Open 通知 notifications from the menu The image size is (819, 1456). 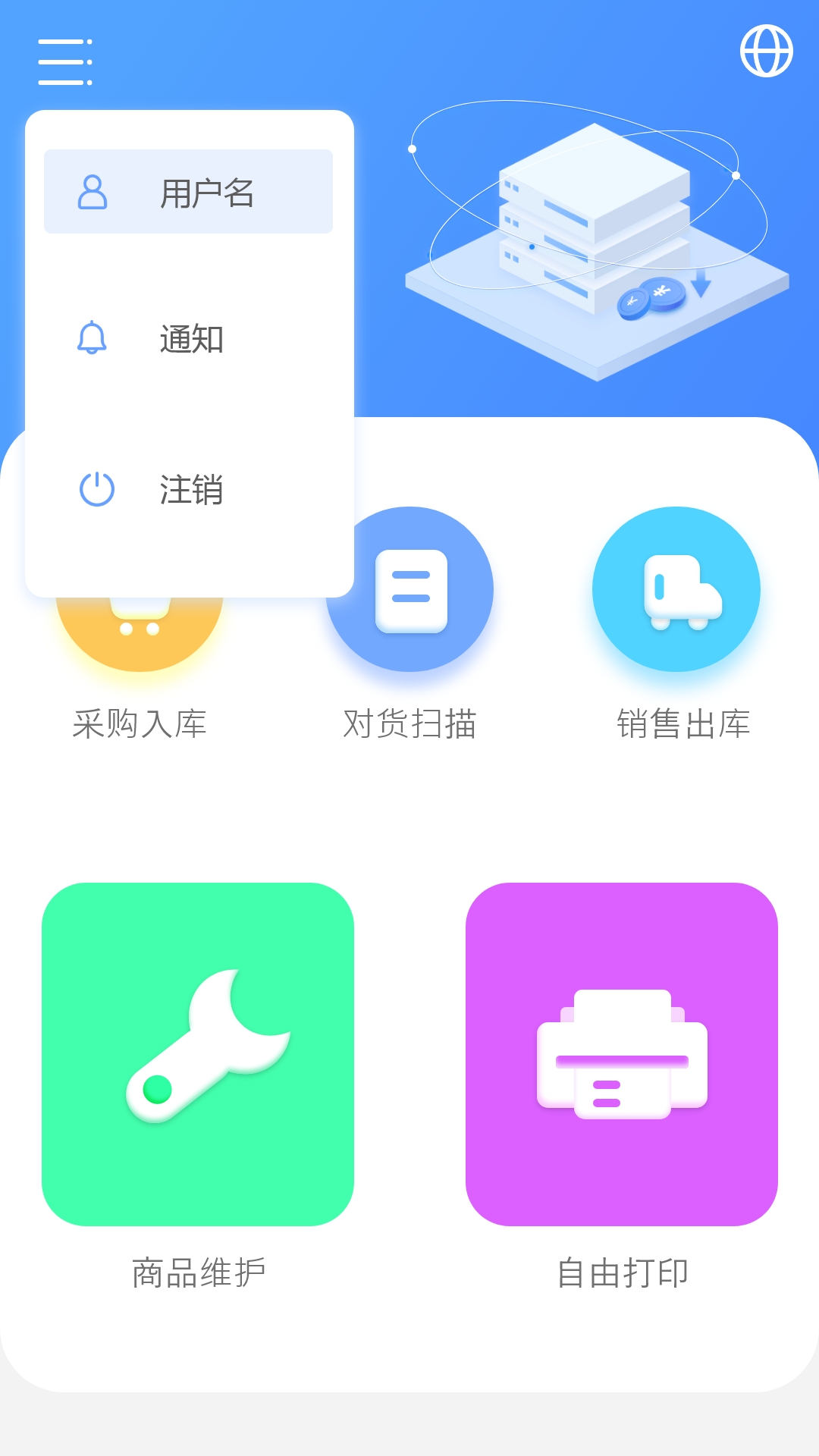click(x=188, y=339)
